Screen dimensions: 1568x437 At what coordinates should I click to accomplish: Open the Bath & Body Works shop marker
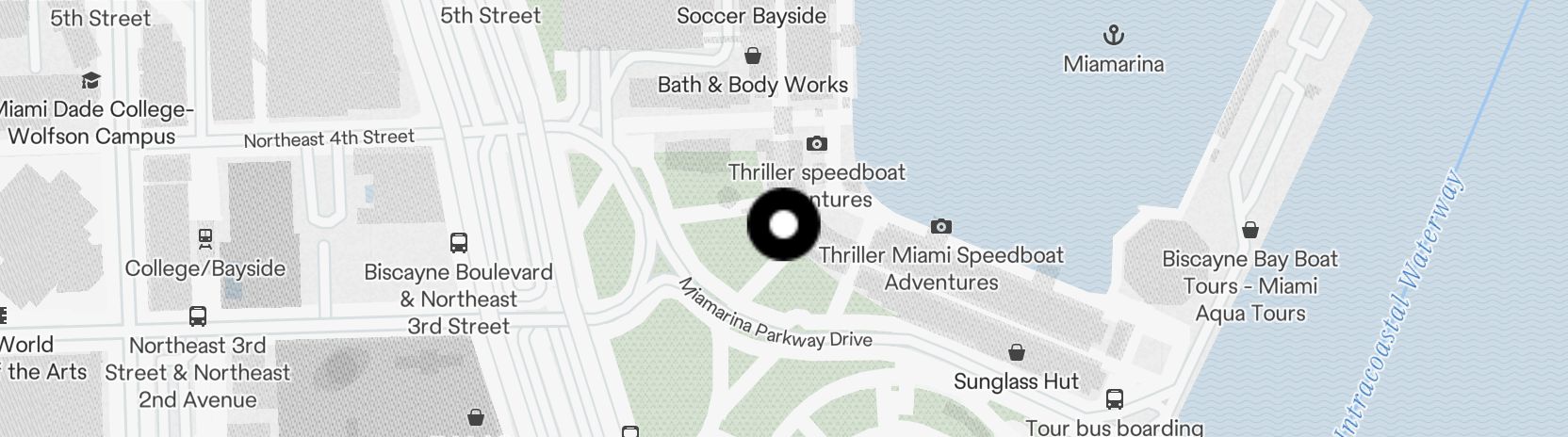(753, 56)
